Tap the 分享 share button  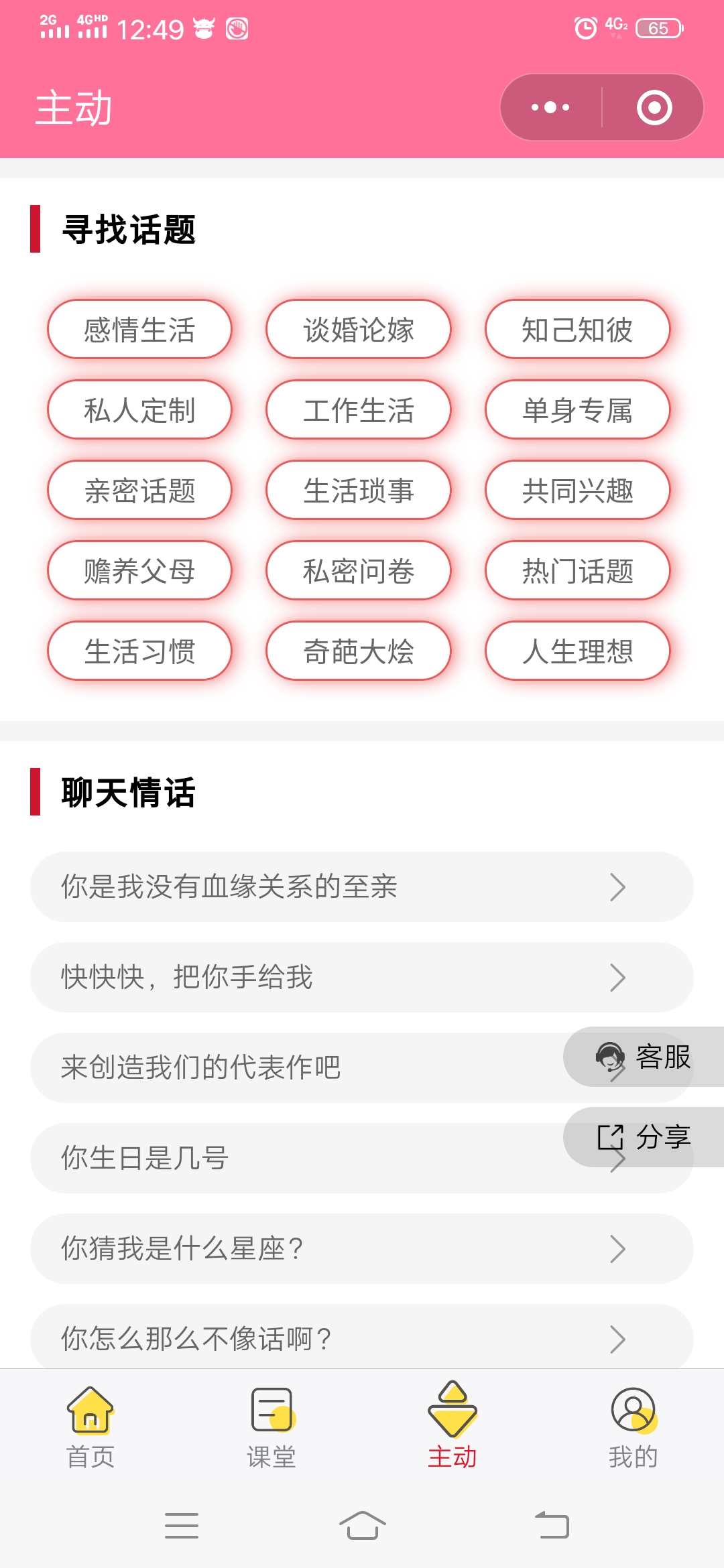coord(644,1137)
